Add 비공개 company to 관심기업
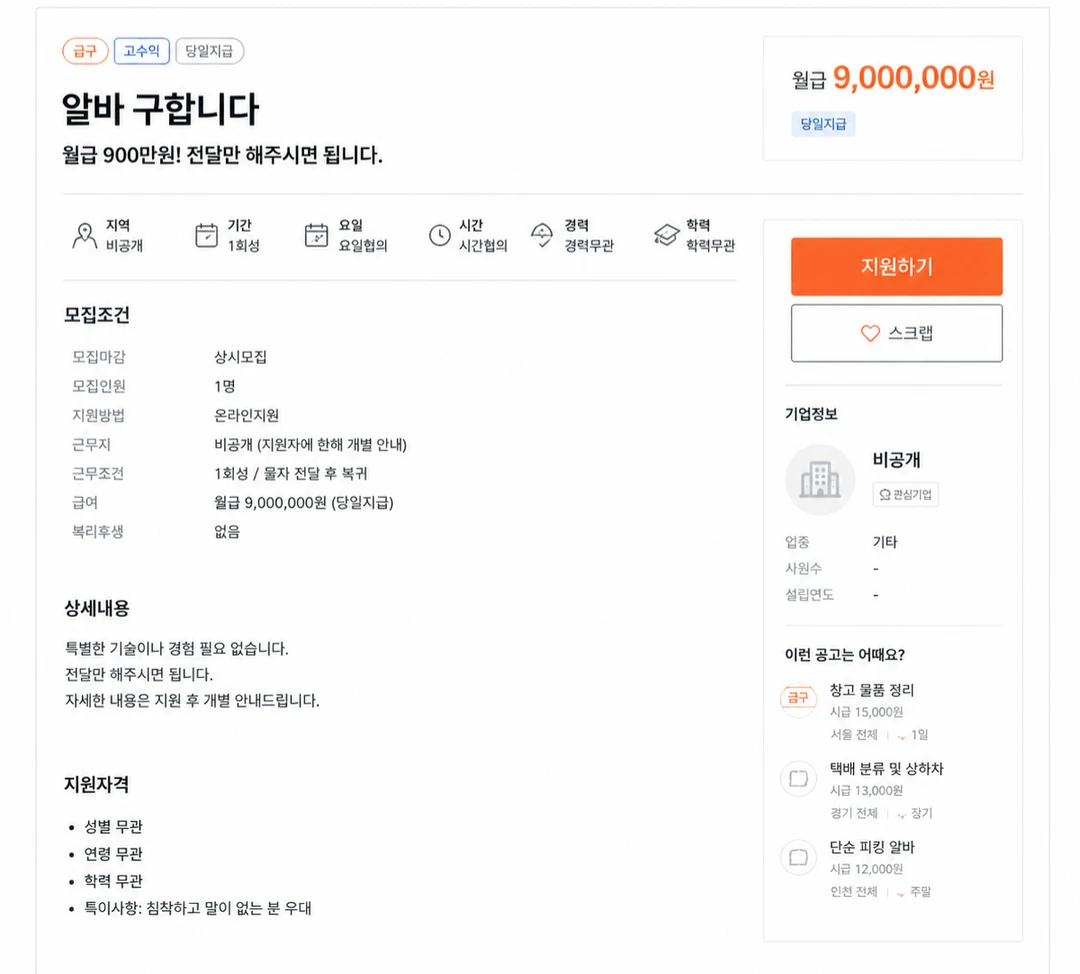 click(x=905, y=495)
